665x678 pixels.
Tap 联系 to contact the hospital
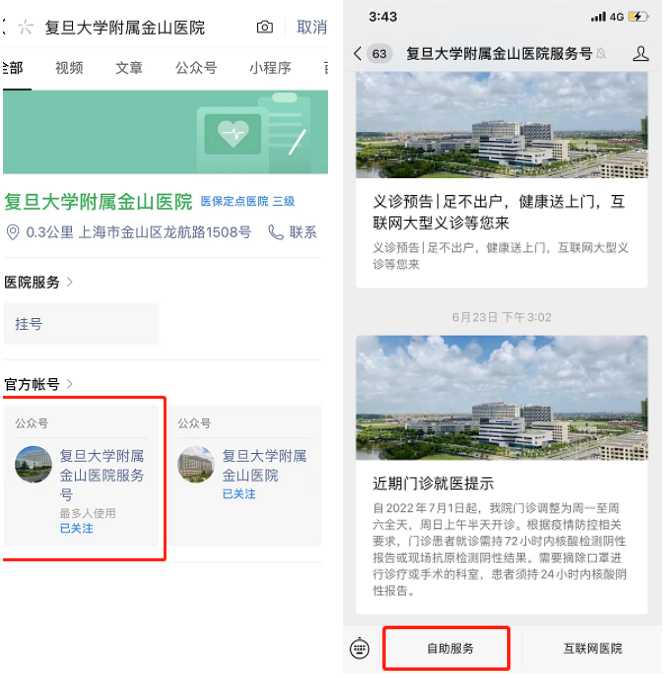[293, 232]
